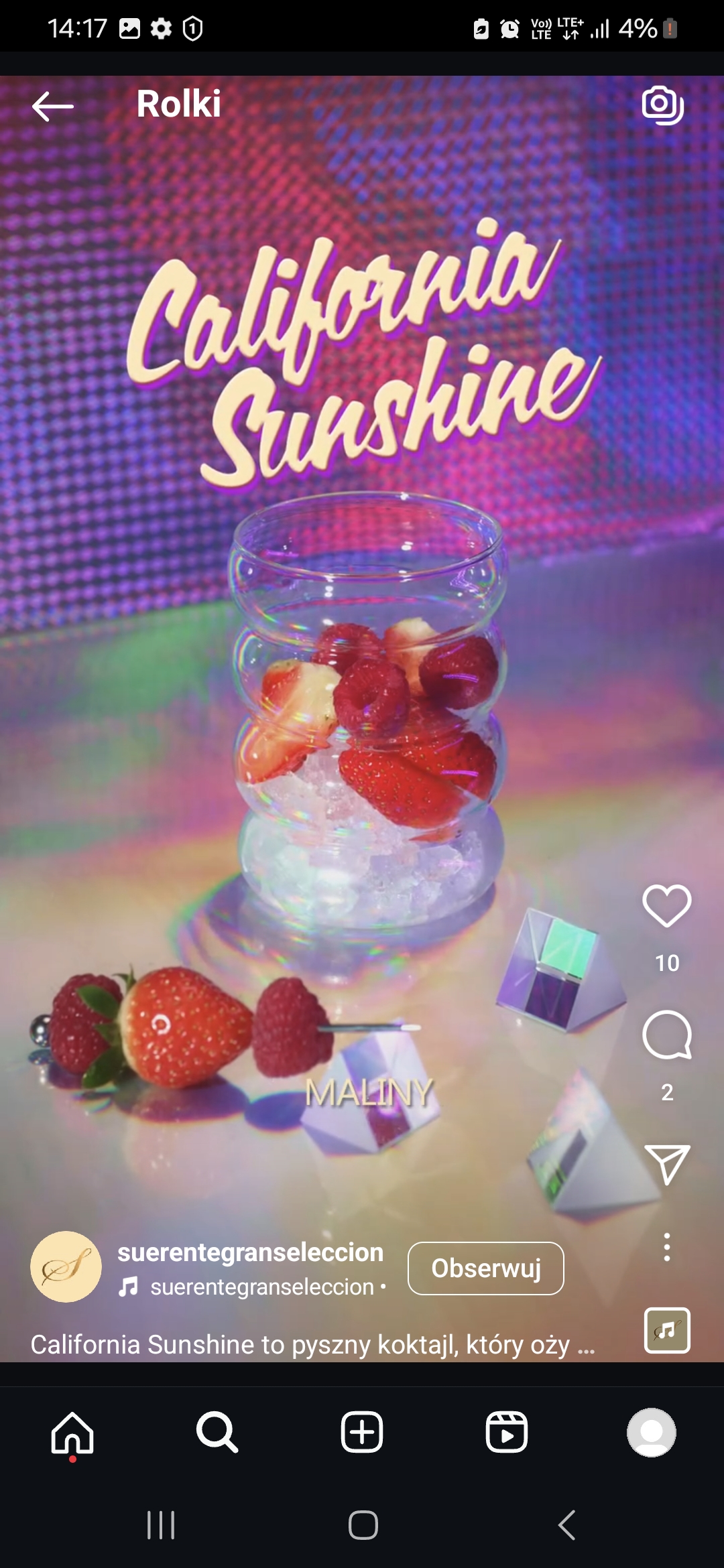The height and width of the screenshot is (1568, 724).
Task: Create a new post with plus icon
Action: coord(362,1433)
